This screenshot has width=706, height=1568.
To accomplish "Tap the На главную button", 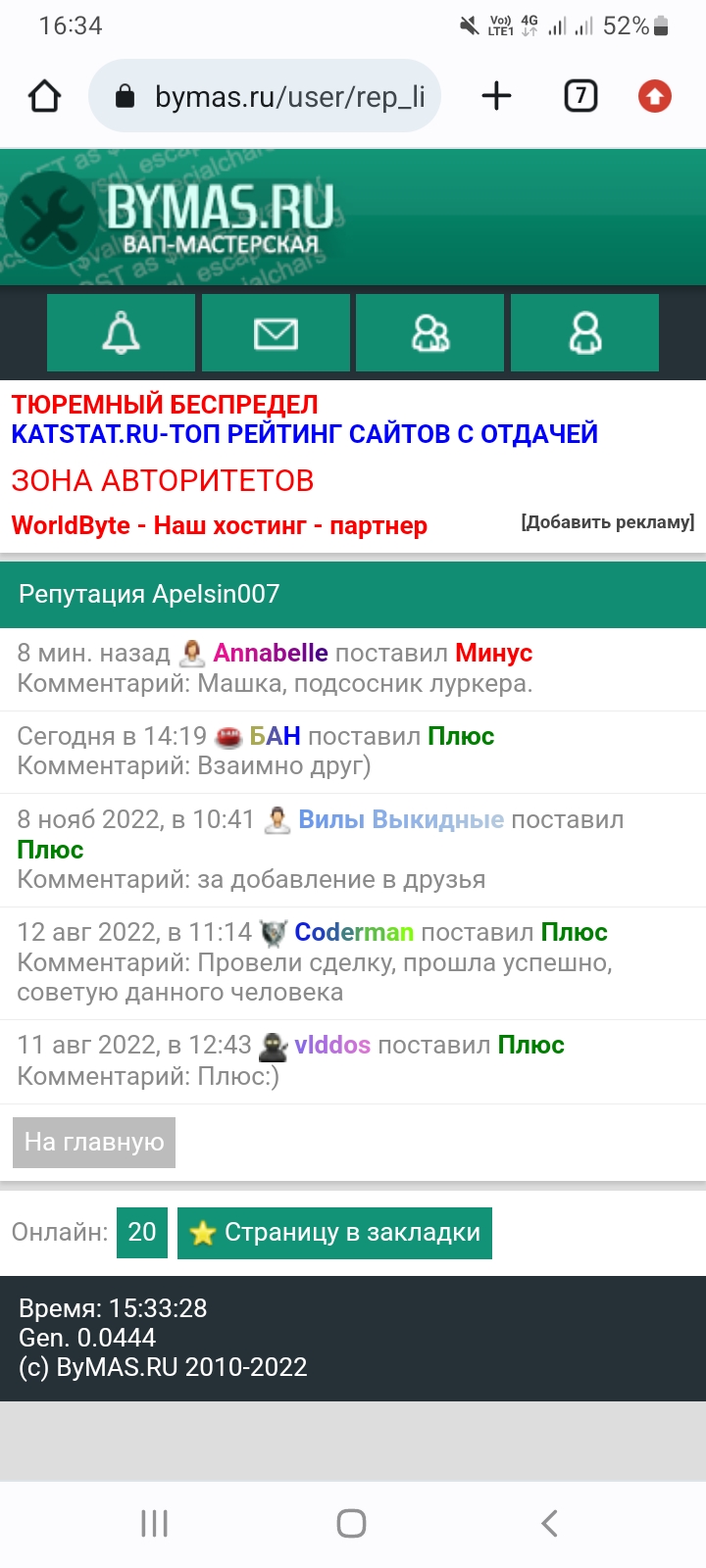I will (94, 1143).
